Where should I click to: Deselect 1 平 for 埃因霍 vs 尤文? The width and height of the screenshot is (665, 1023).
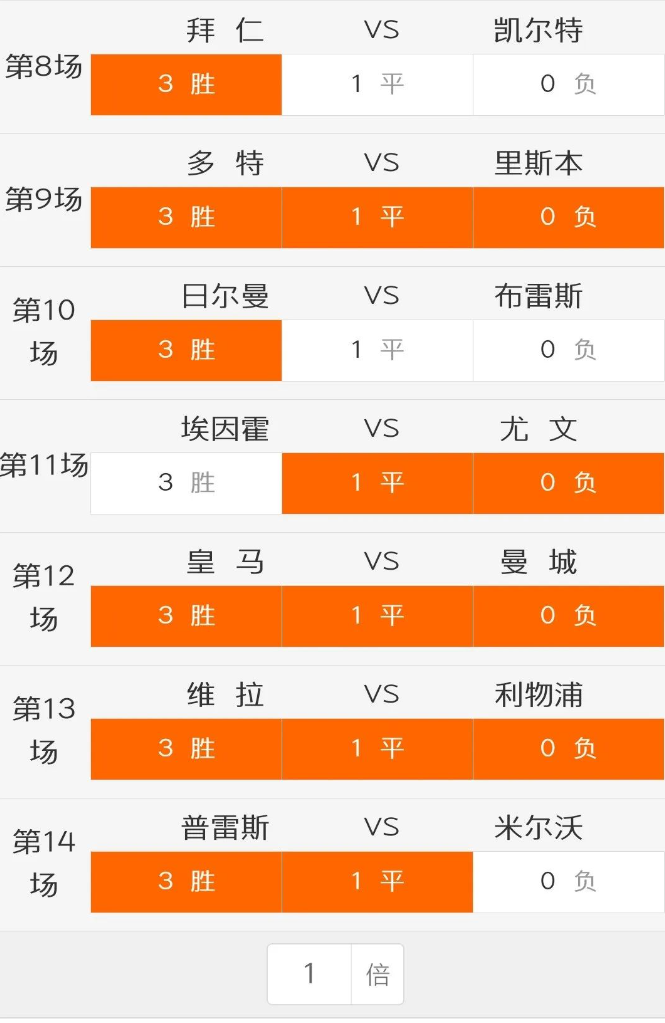pos(377,483)
